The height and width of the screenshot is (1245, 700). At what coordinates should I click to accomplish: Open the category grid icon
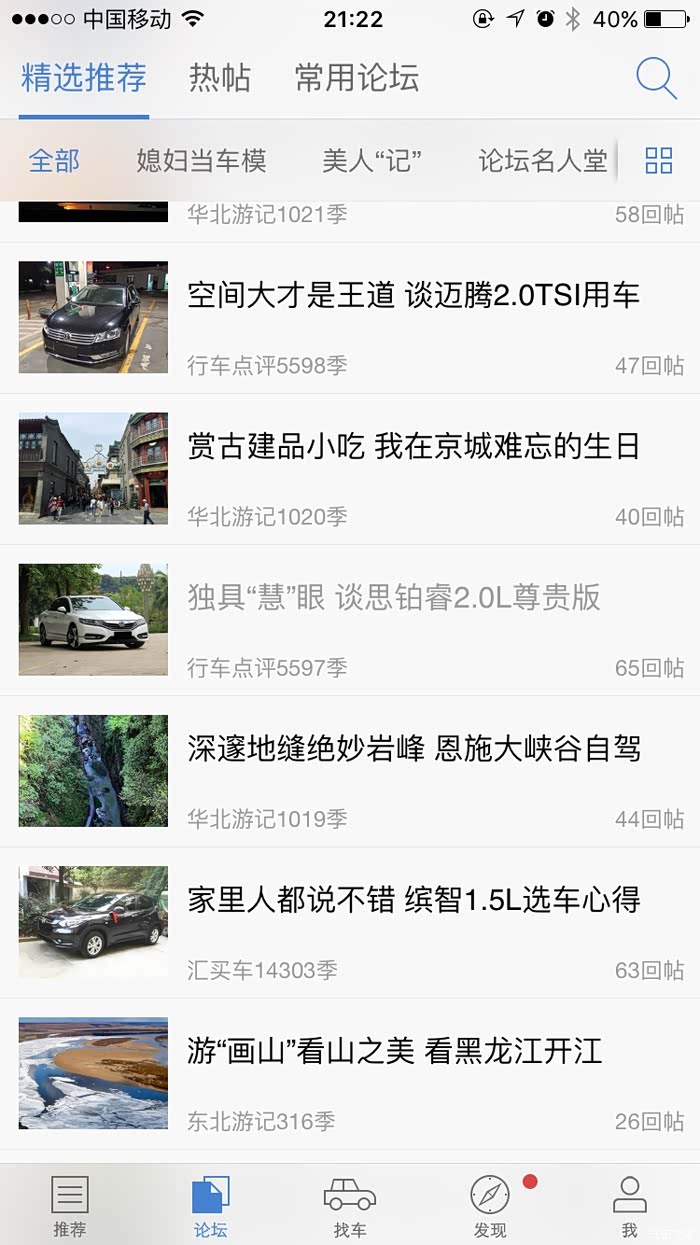click(659, 161)
